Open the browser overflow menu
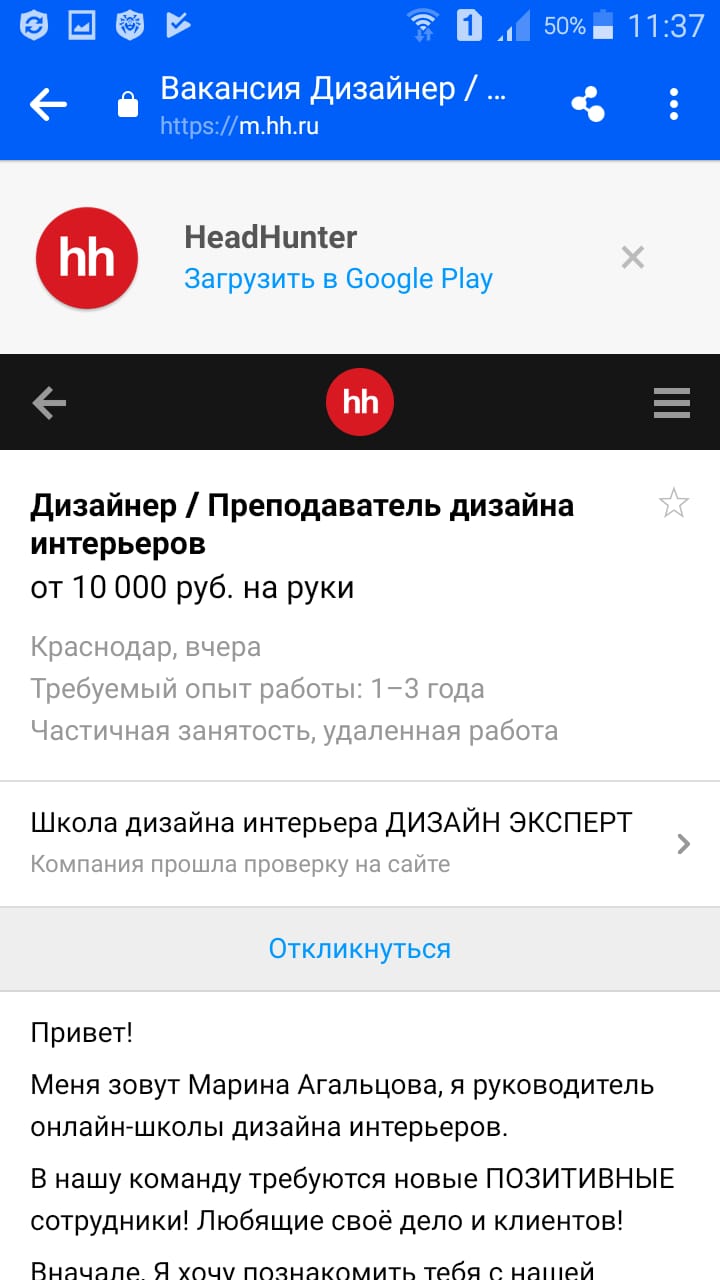This screenshot has height=1280, width=720. [674, 104]
